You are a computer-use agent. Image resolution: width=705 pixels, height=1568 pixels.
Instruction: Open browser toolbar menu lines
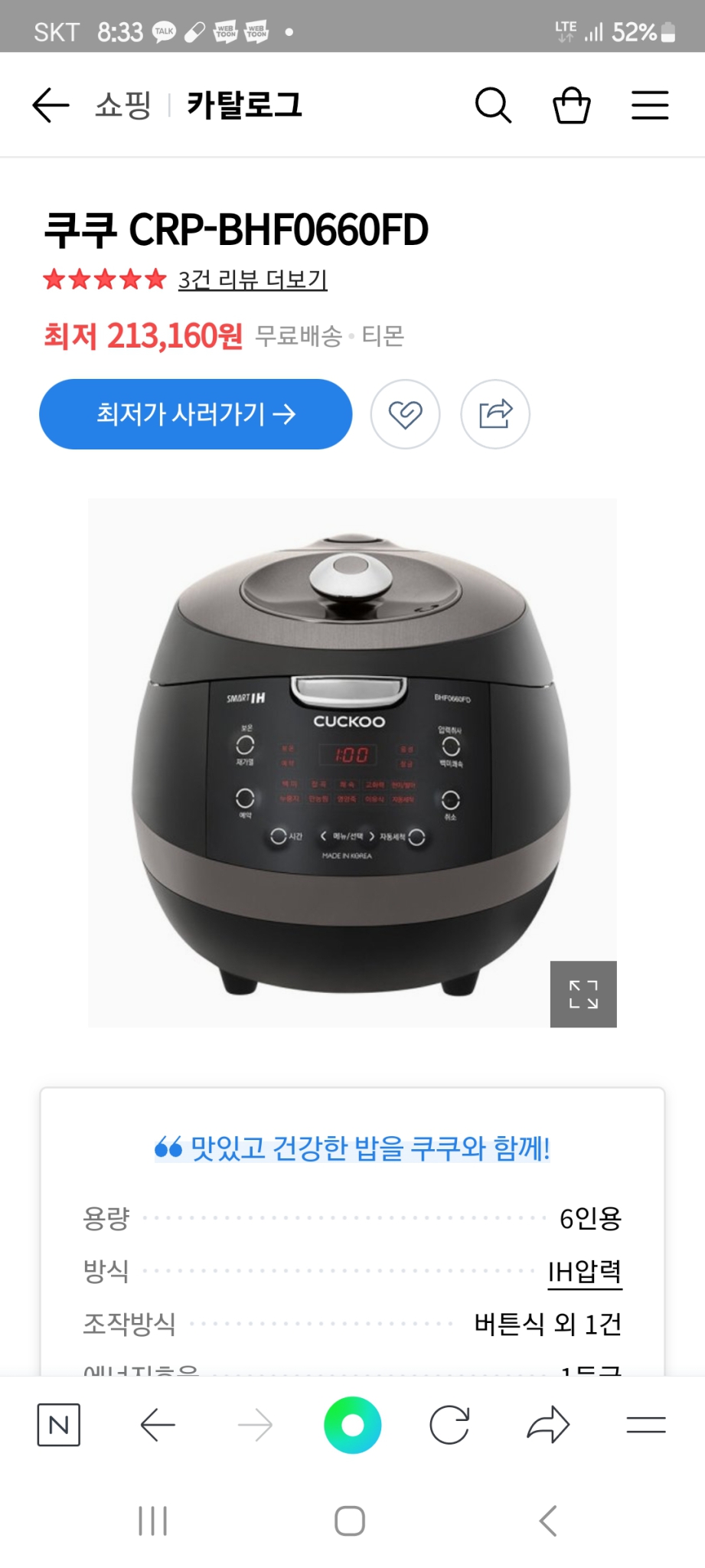coord(646,1425)
